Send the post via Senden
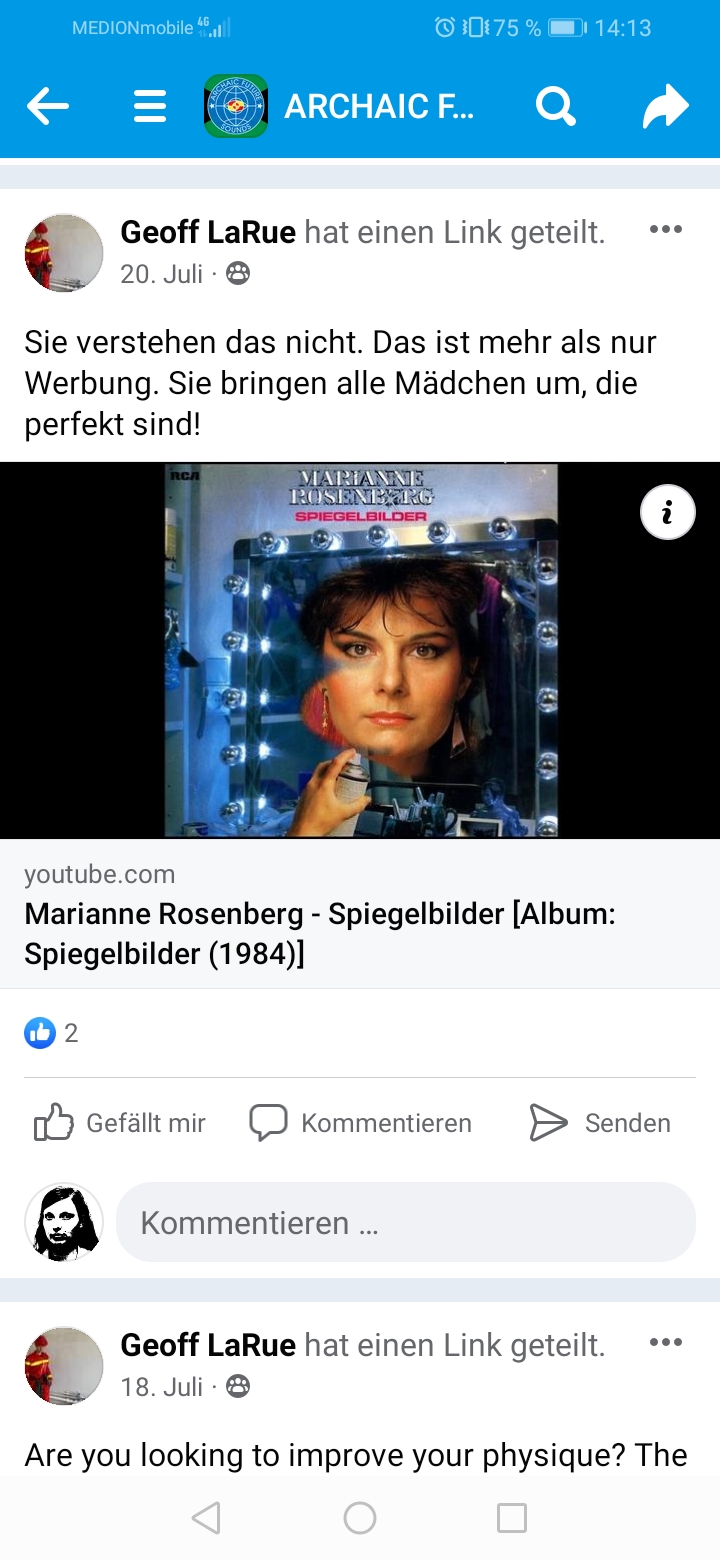720x1560 pixels. point(600,1123)
